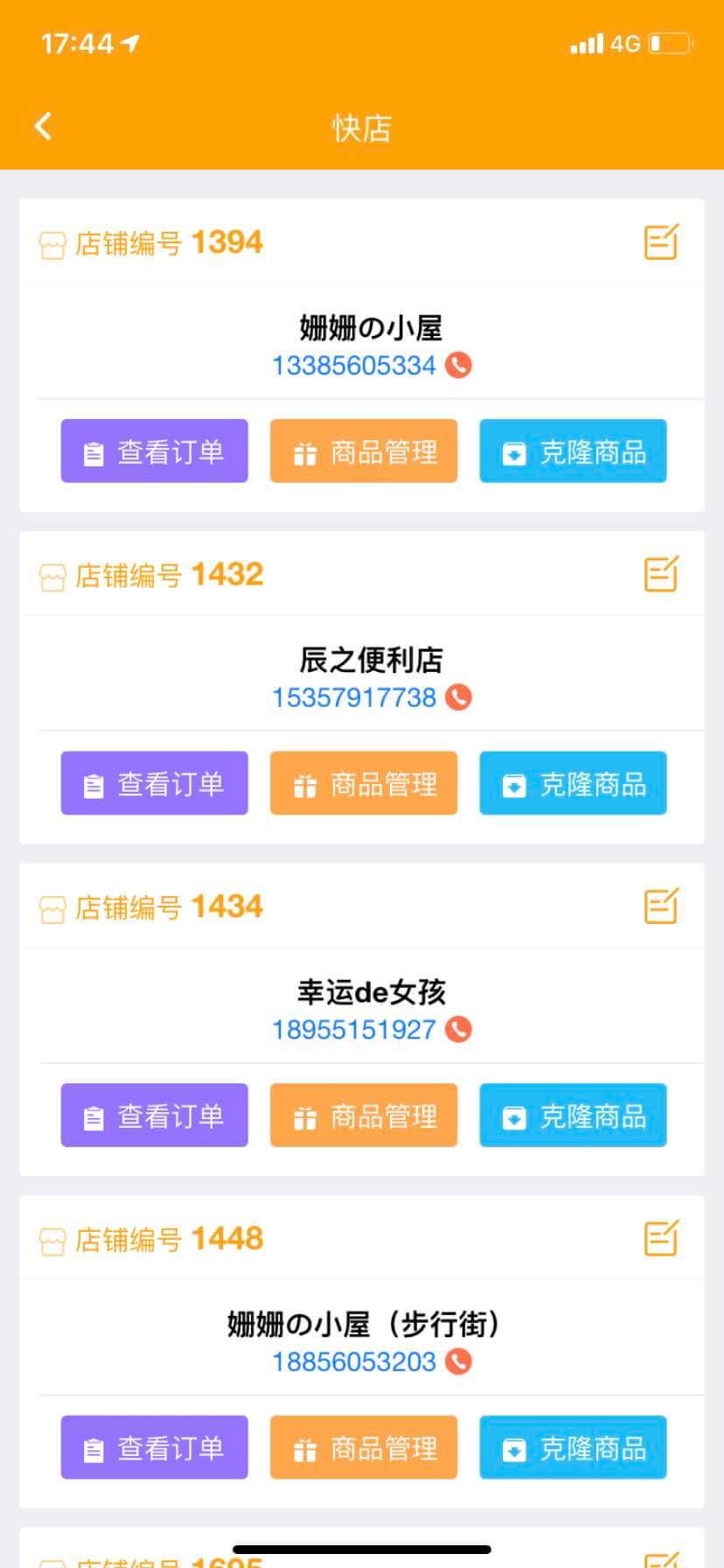View orders (查看订单) for 幸运de女孩

155,1116
